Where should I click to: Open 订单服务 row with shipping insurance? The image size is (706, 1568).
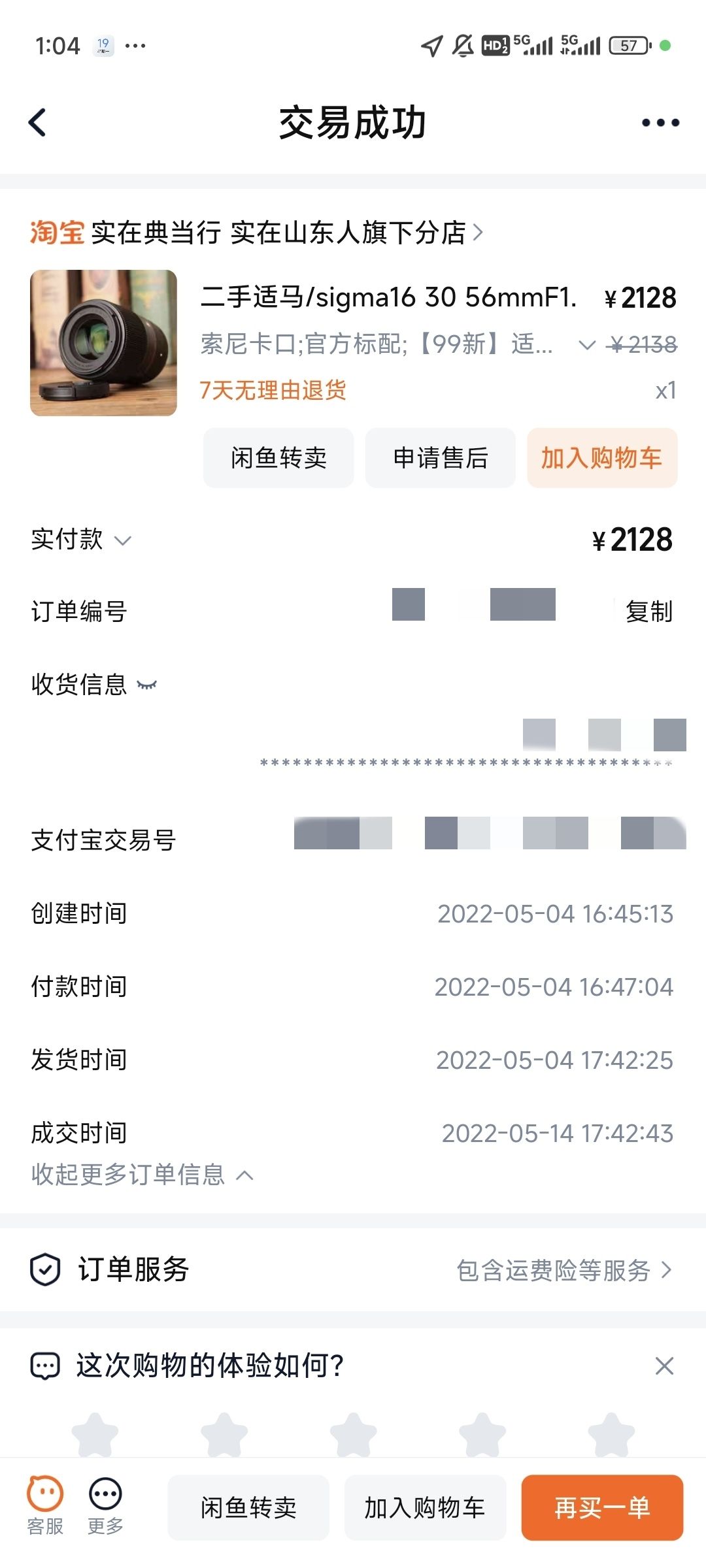(x=353, y=1269)
